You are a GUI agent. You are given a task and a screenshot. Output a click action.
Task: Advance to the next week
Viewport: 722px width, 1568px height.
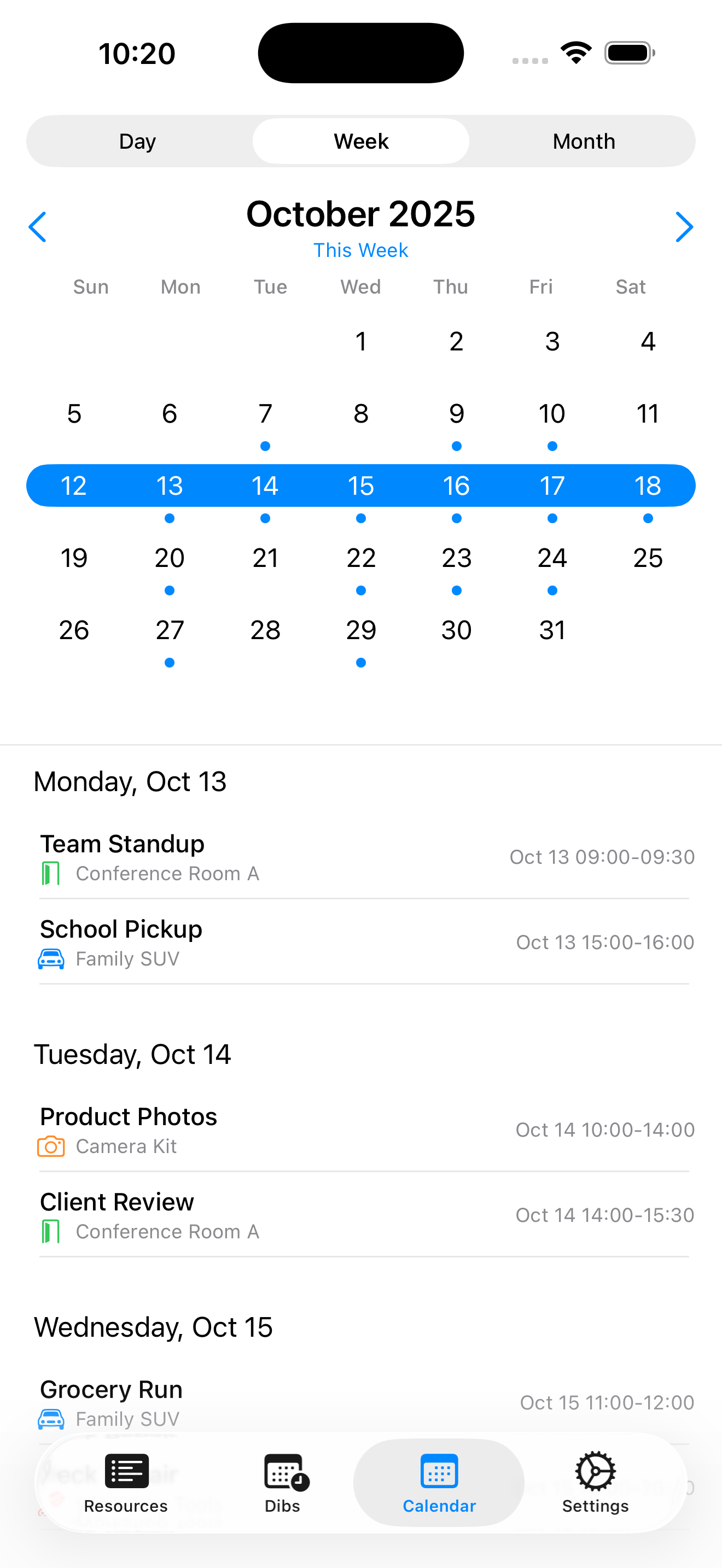(684, 227)
